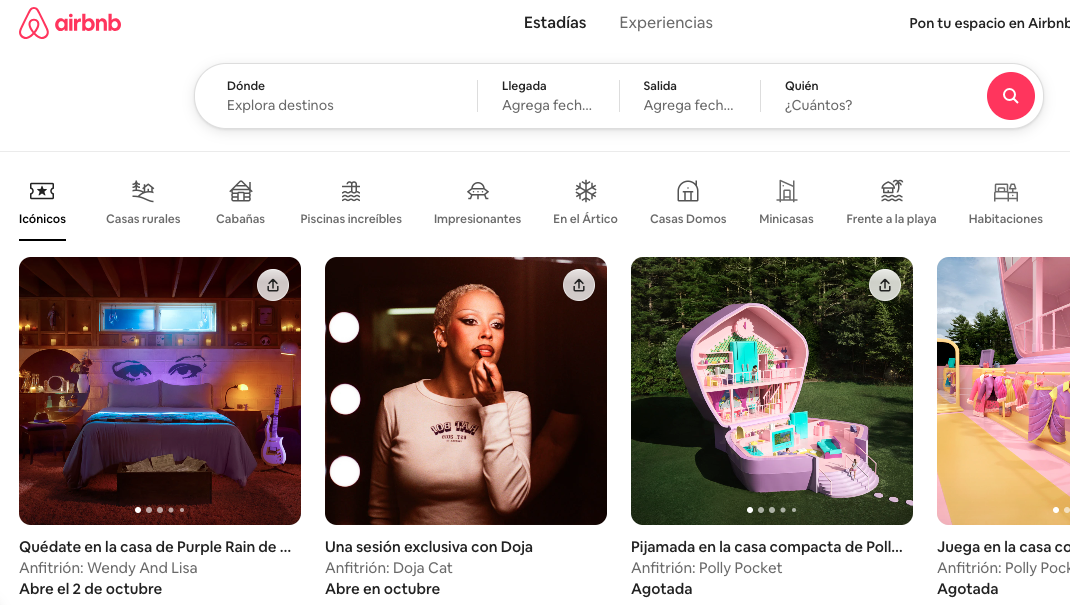Pick a Llegada check-in date
Screen dimensions: 1070x605
[547, 96]
